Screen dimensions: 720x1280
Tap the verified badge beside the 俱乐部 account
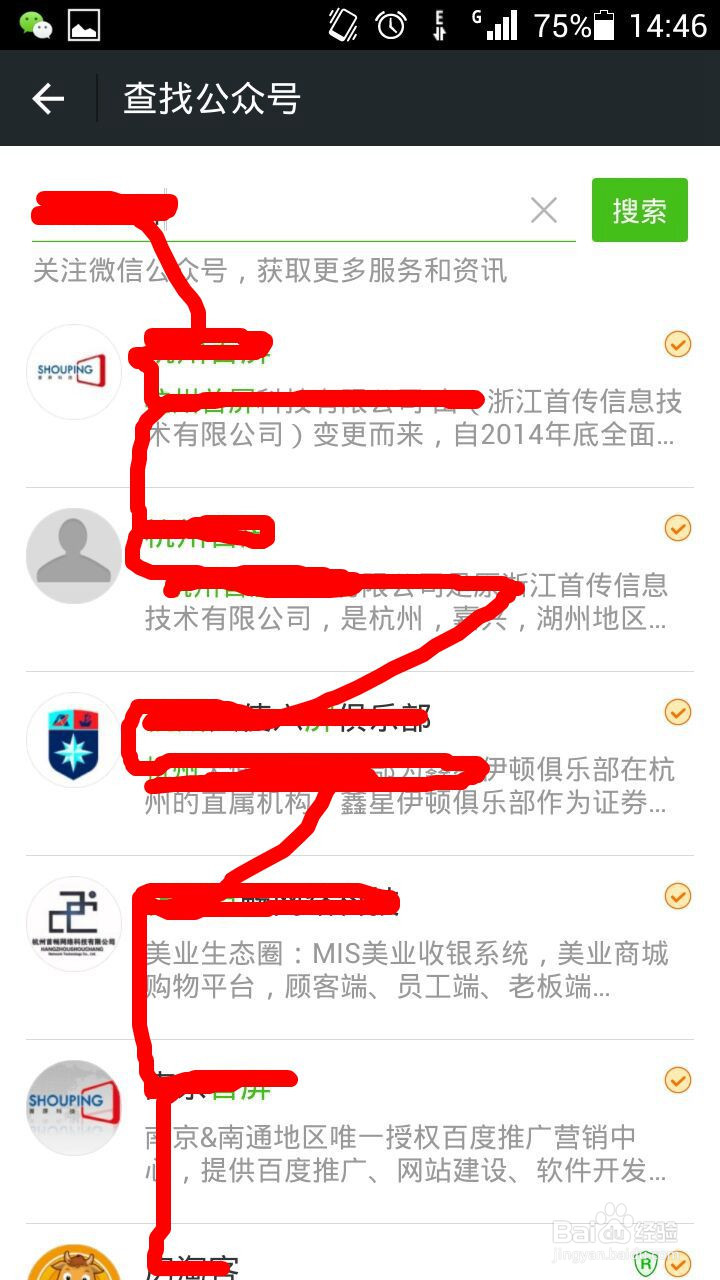tap(677, 712)
